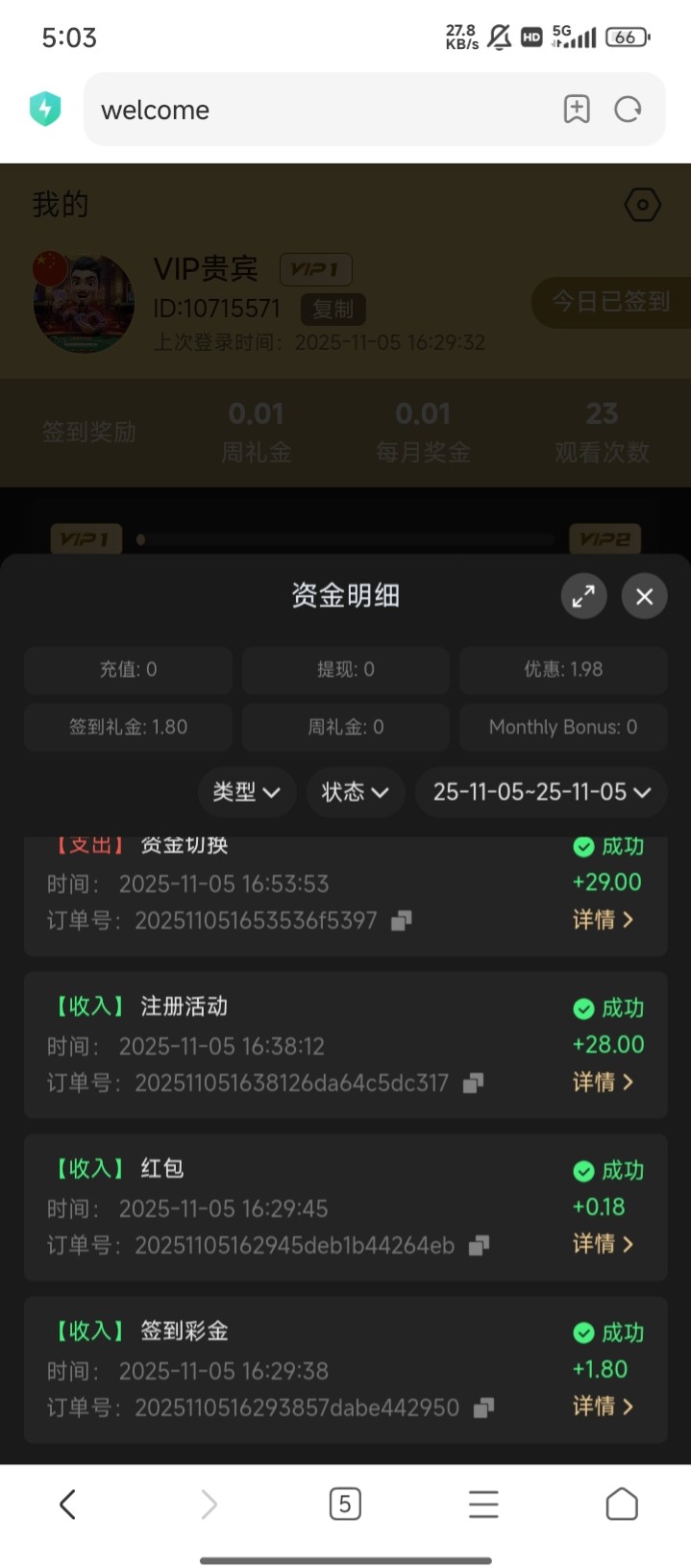Add this page to bookmarks
Viewport: 691px width, 1568px height.
point(577,110)
